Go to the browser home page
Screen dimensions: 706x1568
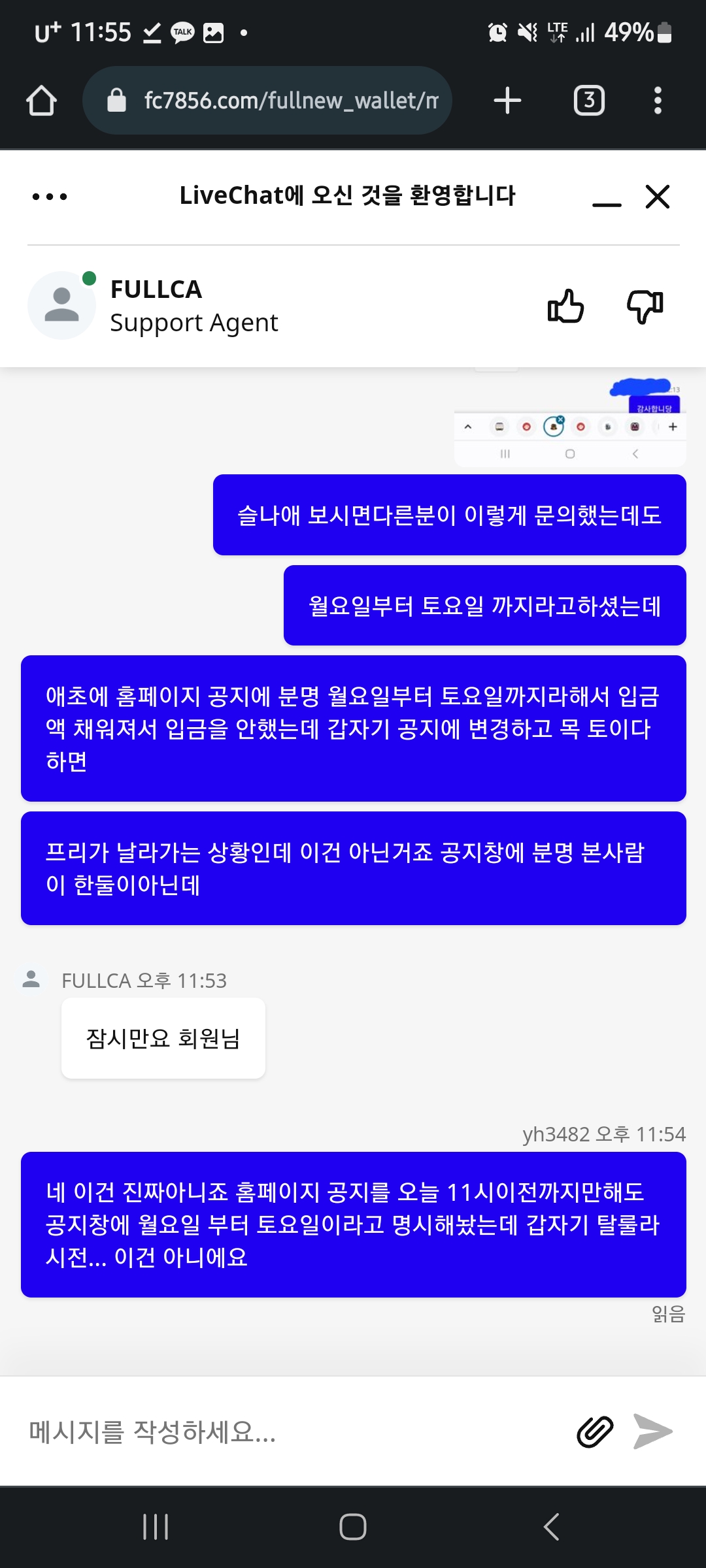click(42, 101)
